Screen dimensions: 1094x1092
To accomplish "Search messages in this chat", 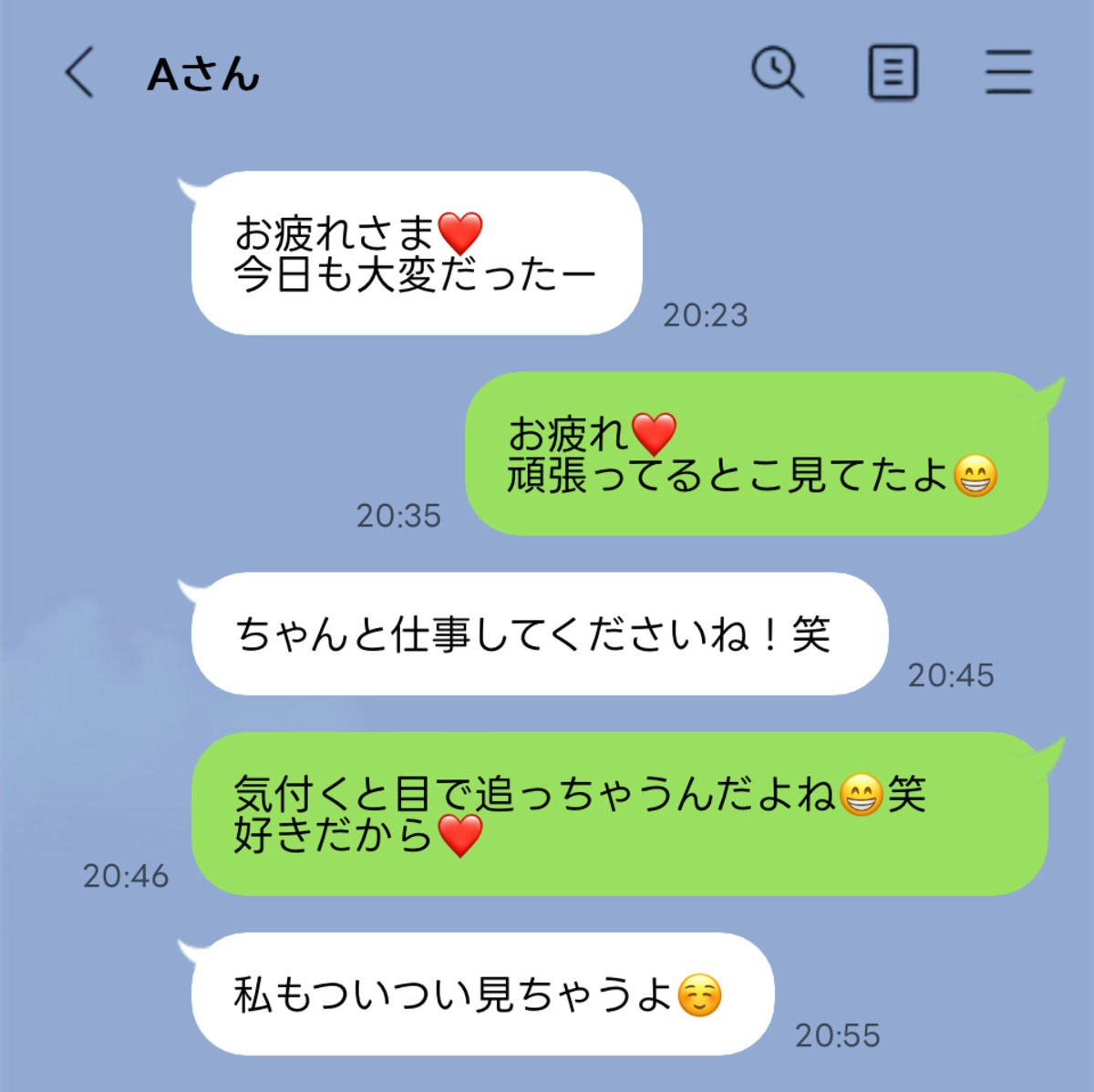I will pyautogui.click(x=777, y=72).
